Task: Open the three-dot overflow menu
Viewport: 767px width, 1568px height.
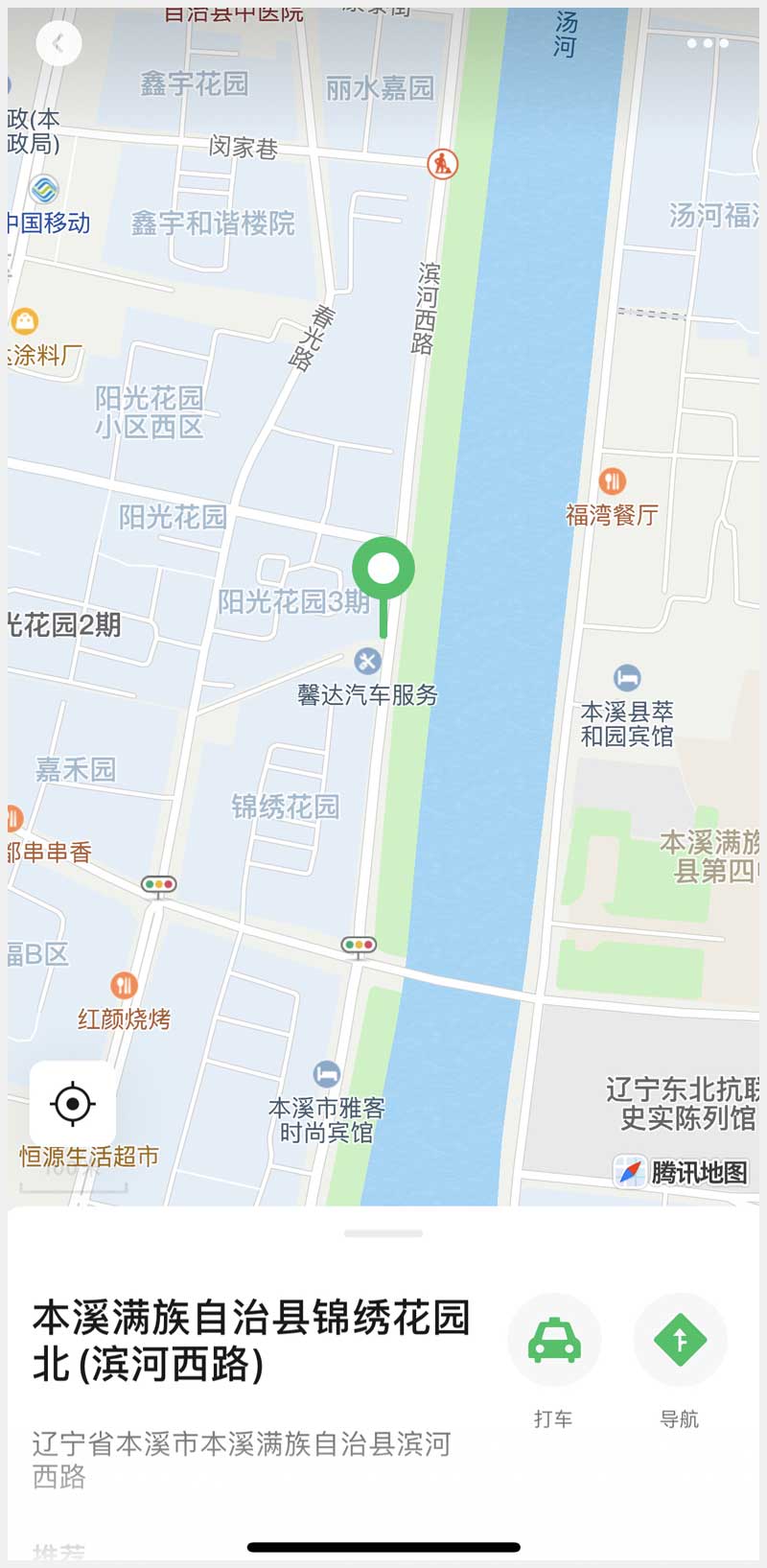Action: [x=708, y=43]
